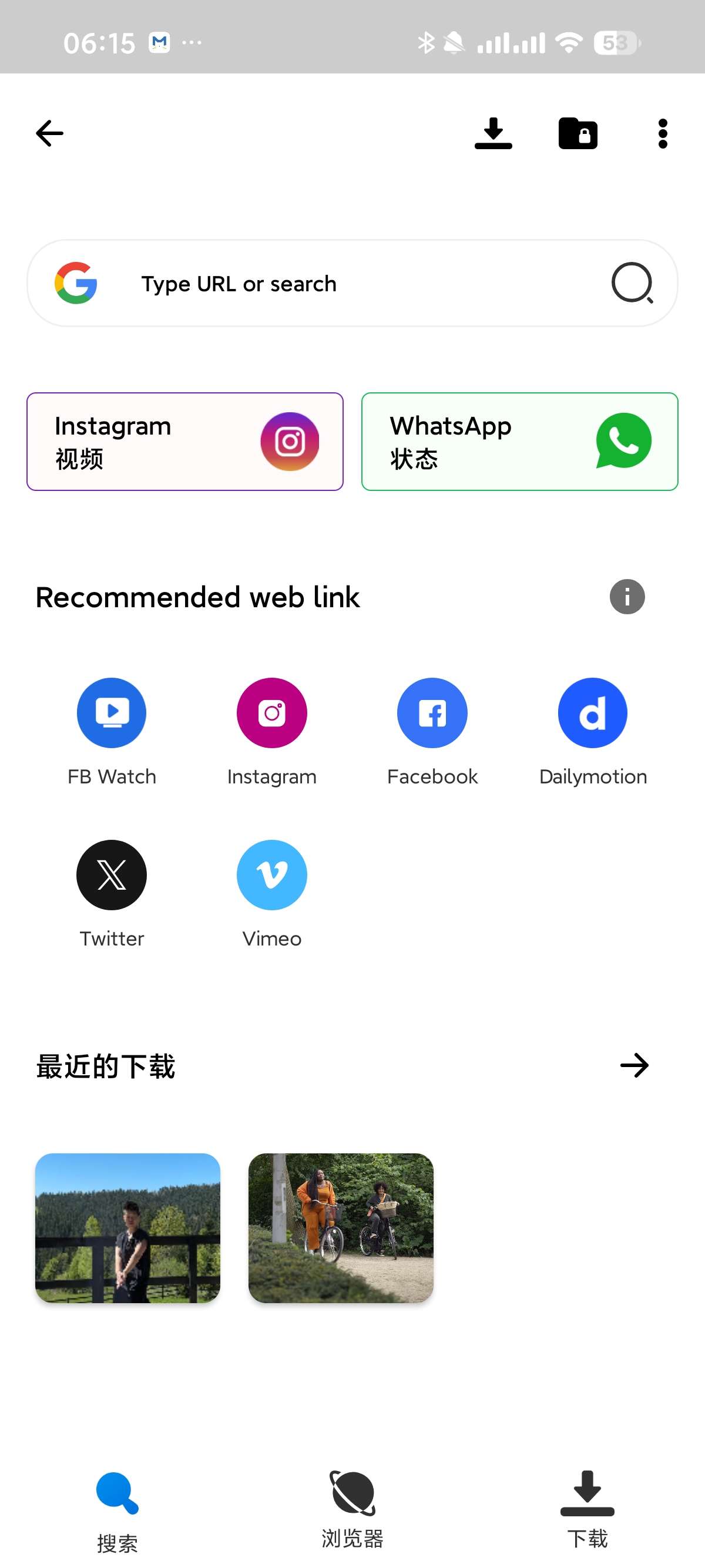Open the Facebook shortcut

tap(432, 713)
